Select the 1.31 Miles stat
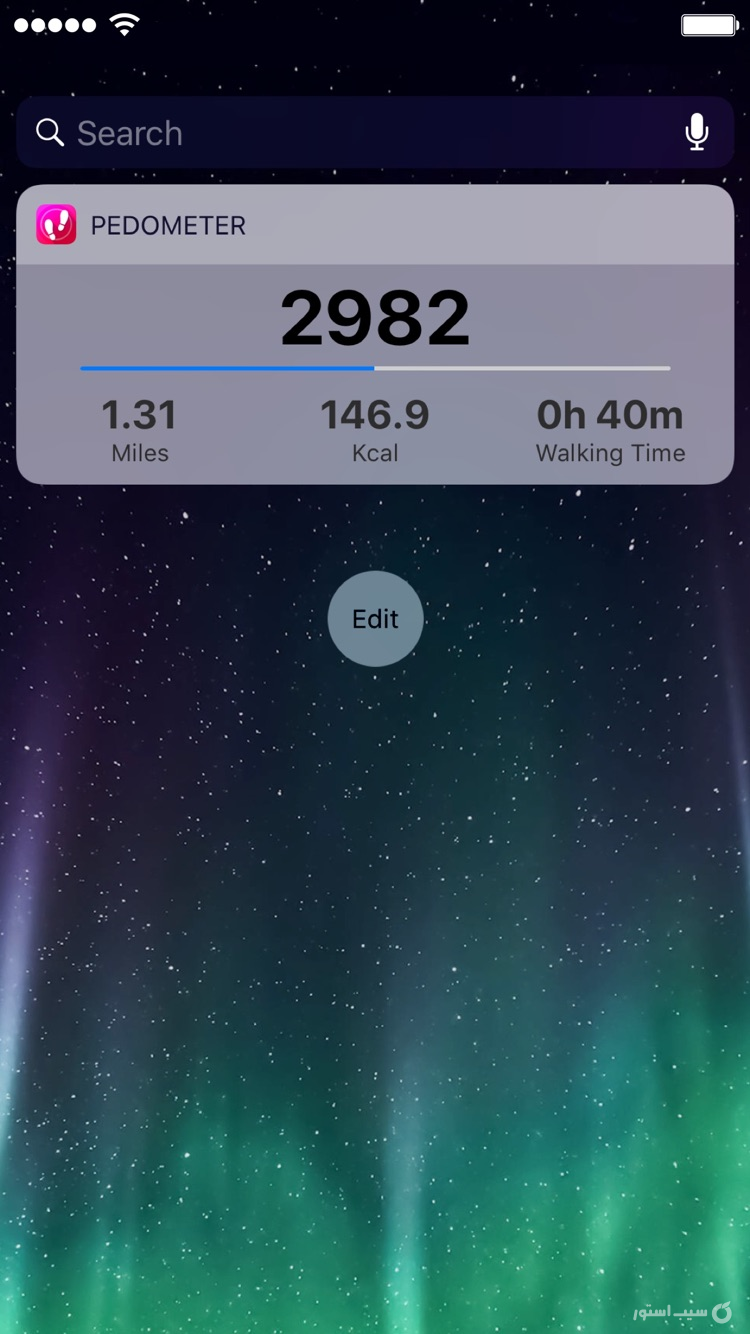The image size is (750, 1334). [139, 430]
